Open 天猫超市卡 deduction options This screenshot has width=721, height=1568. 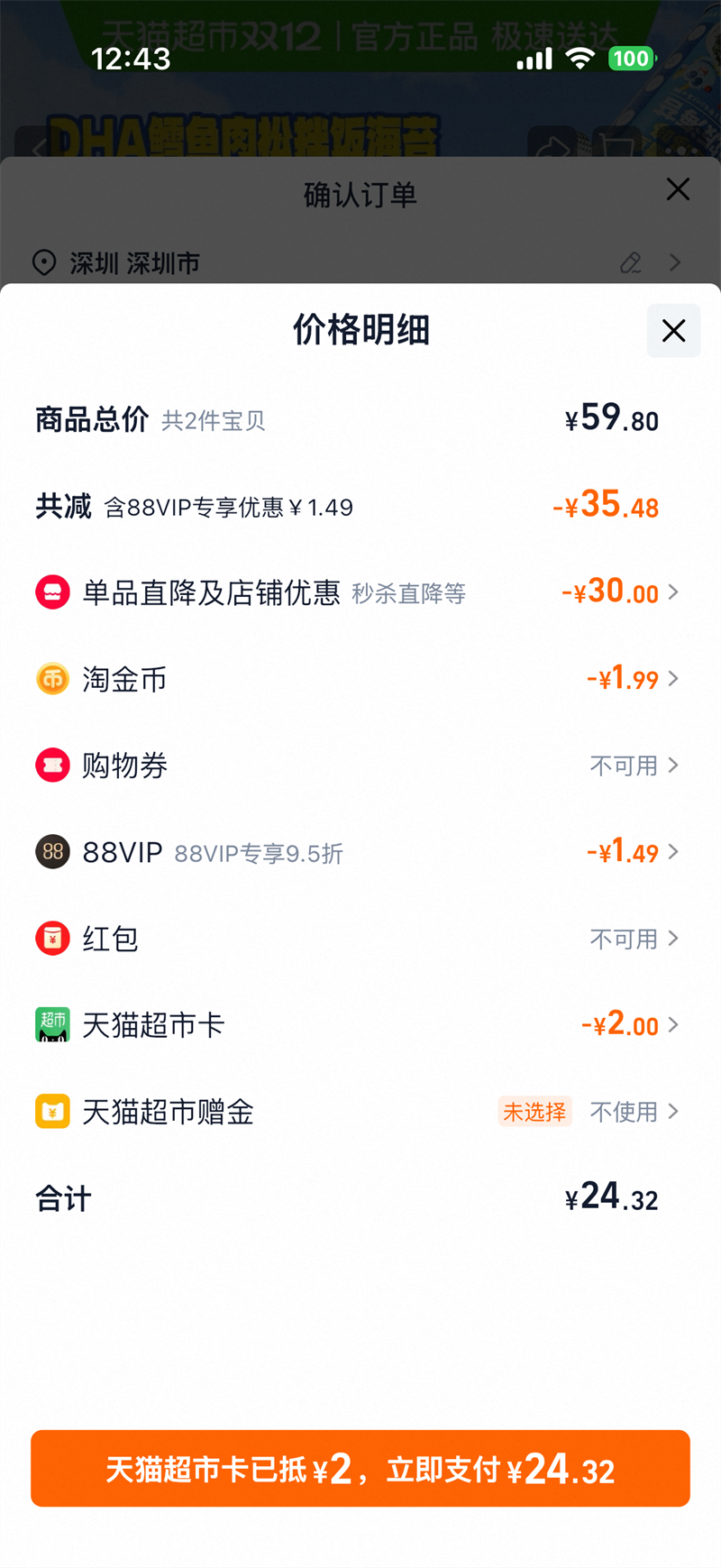(360, 1025)
